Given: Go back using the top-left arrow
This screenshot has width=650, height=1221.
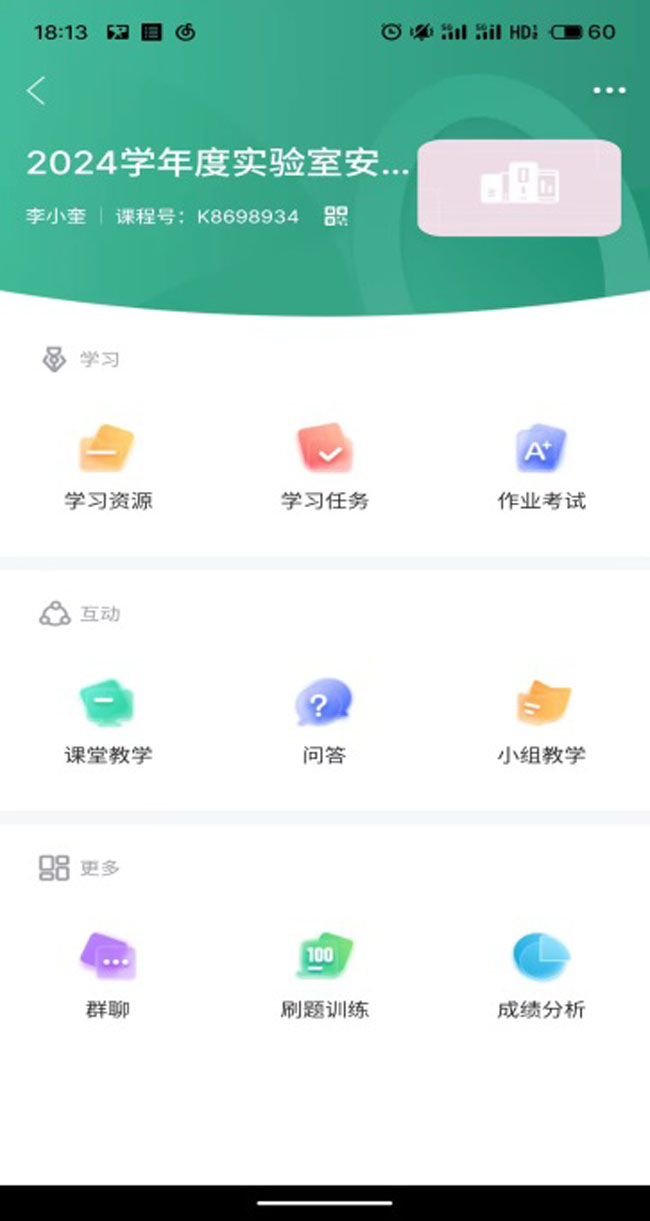Looking at the screenshot, I should (x=37, y=91).
